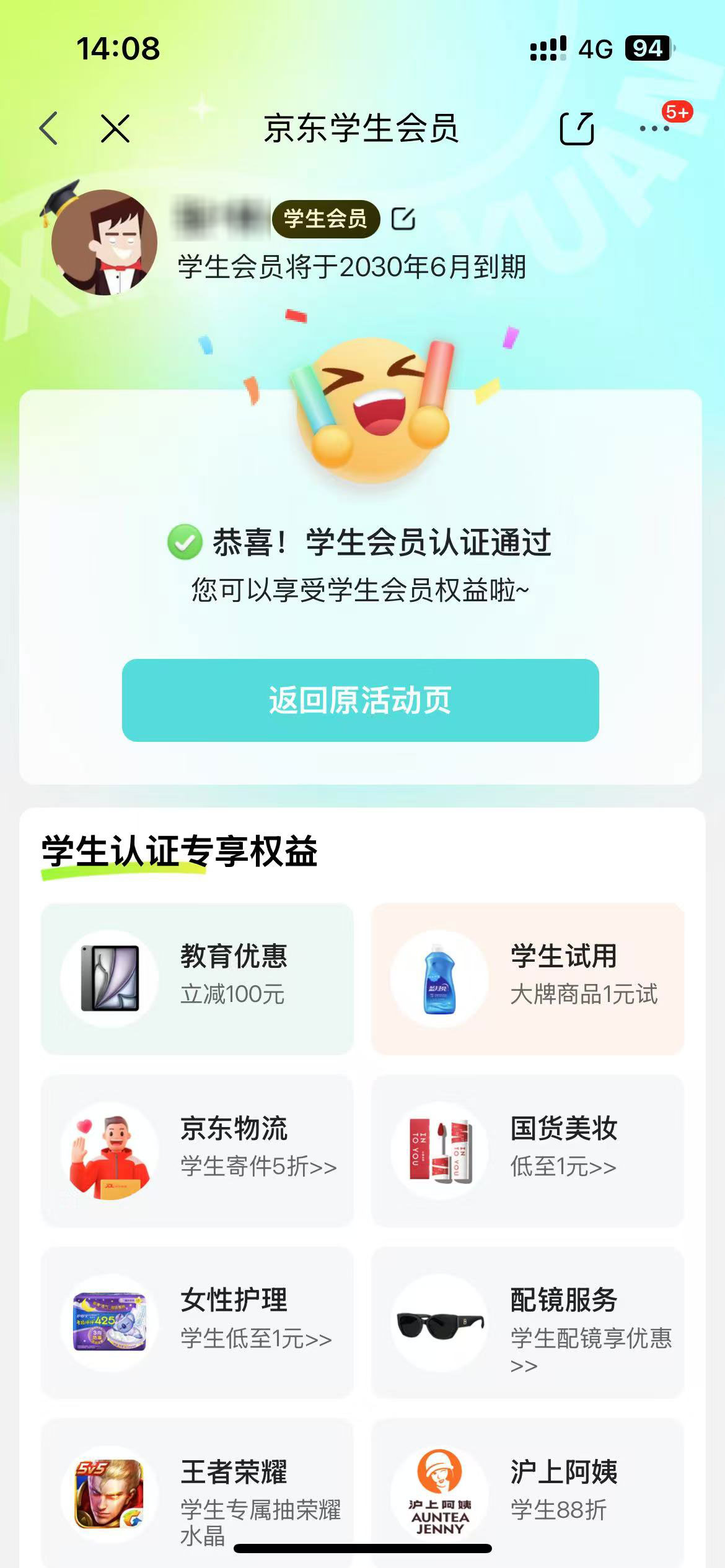Go back using the left arrow

point(49,128)
